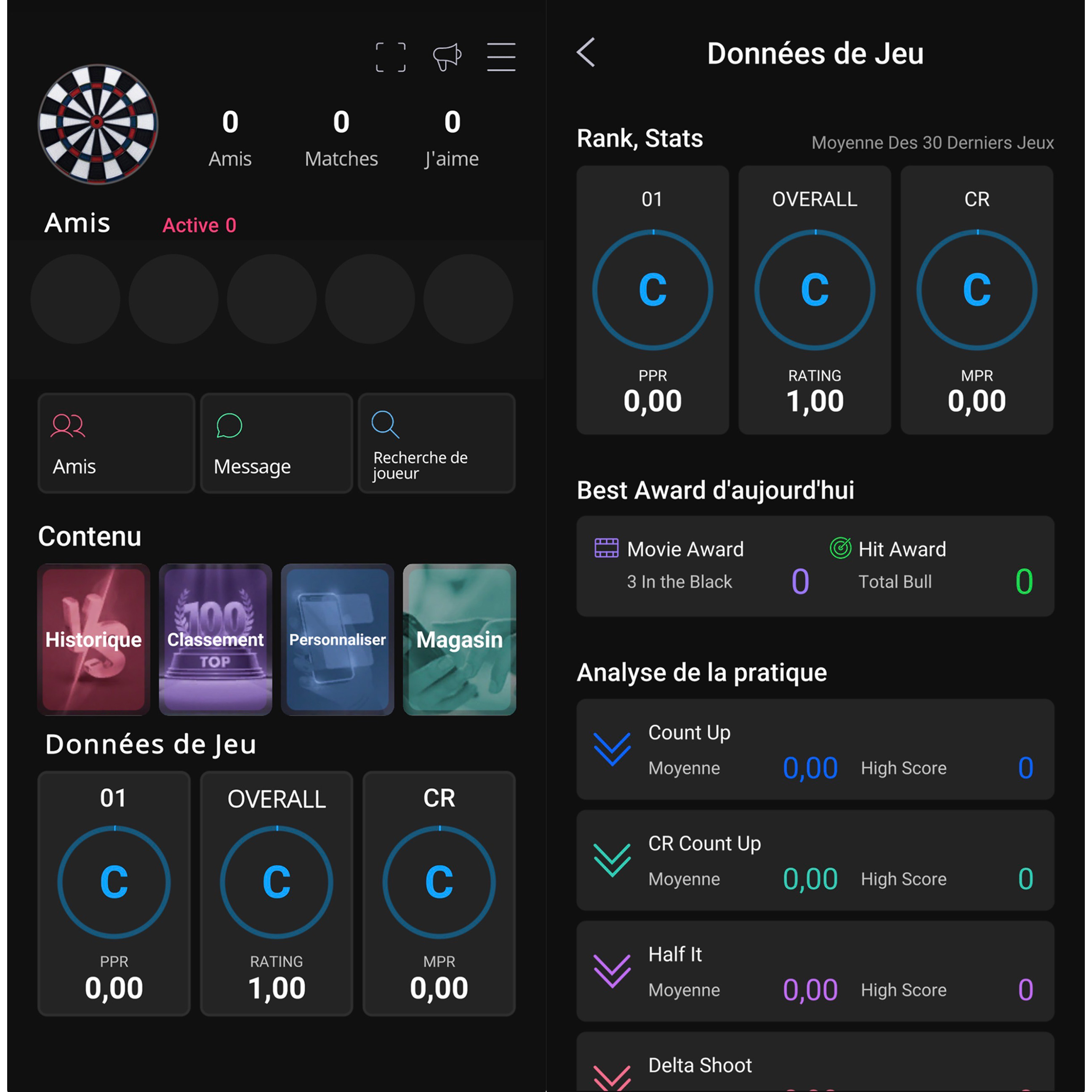
Task: Open the Amis button with people icon
Action: pos(116,443)
